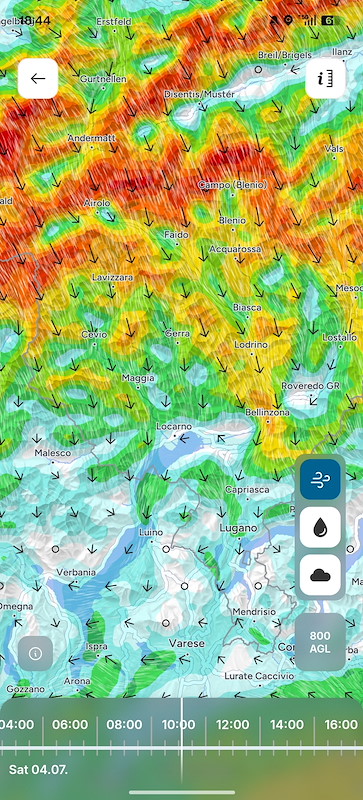Jump to 12:00 on the timeline
Screen dimensions: 363x800
233,724
